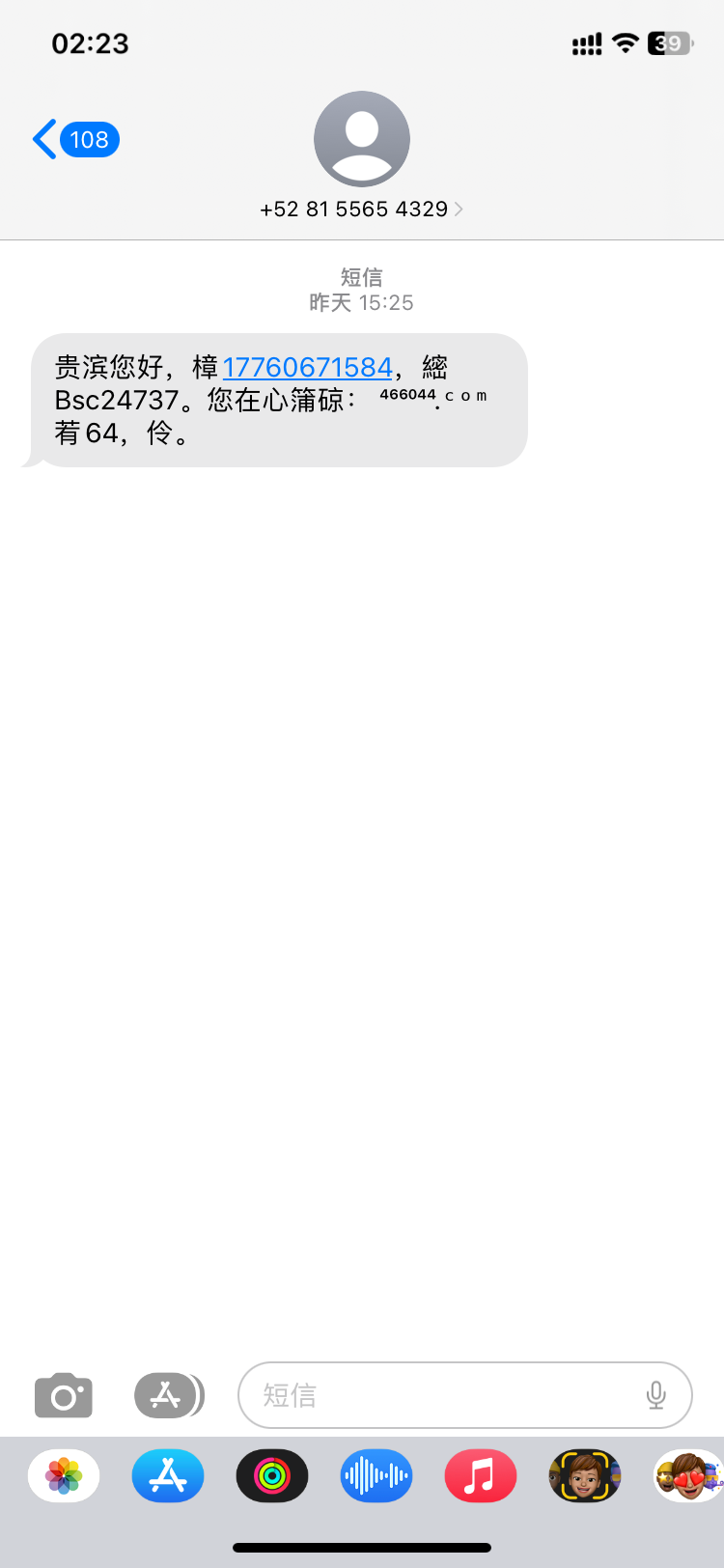
Task: Open the Music app in the app strip
Action: coord(481,1475)
